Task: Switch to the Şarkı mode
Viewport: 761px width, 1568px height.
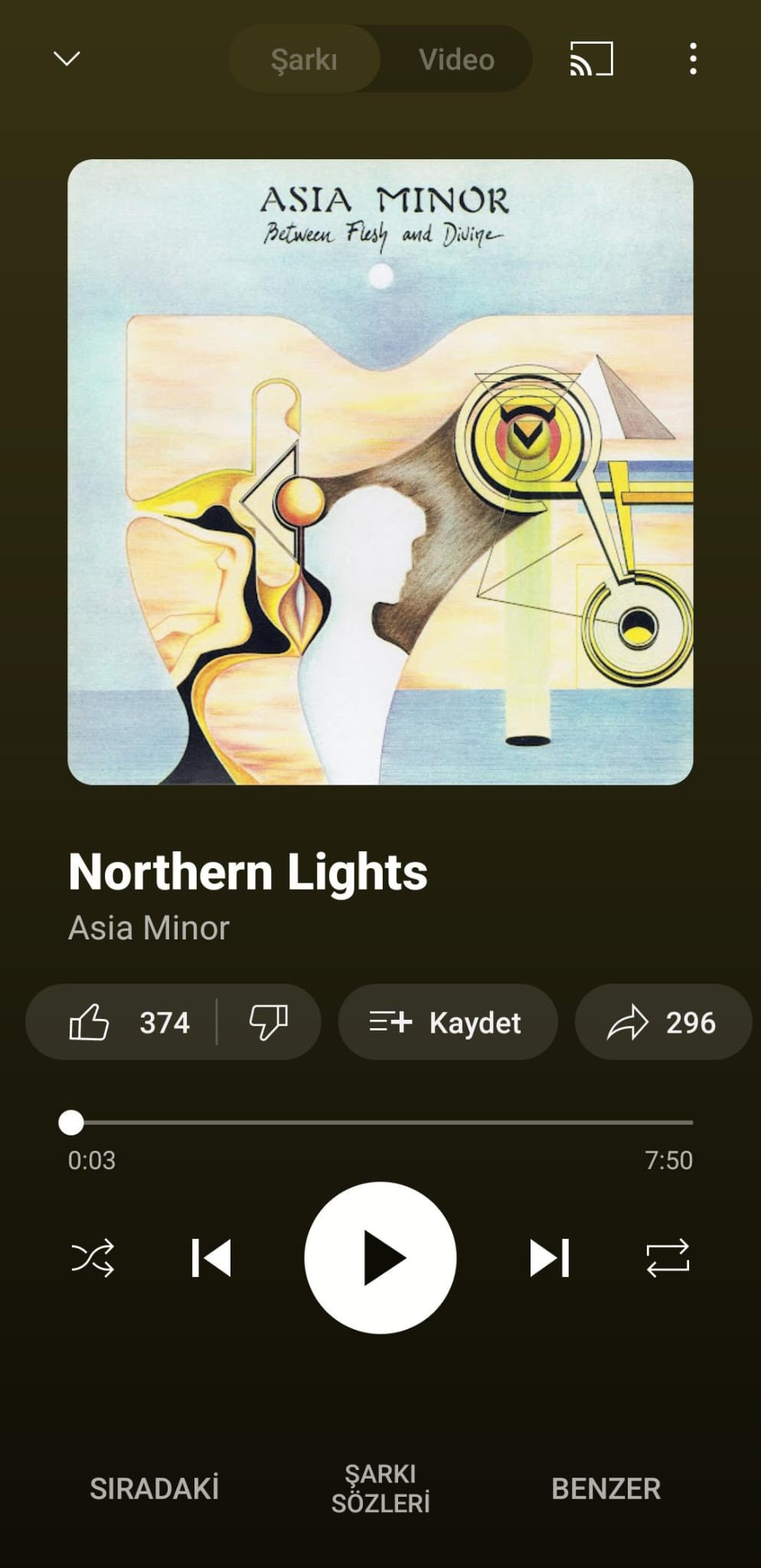Action: tap(304, 59)
